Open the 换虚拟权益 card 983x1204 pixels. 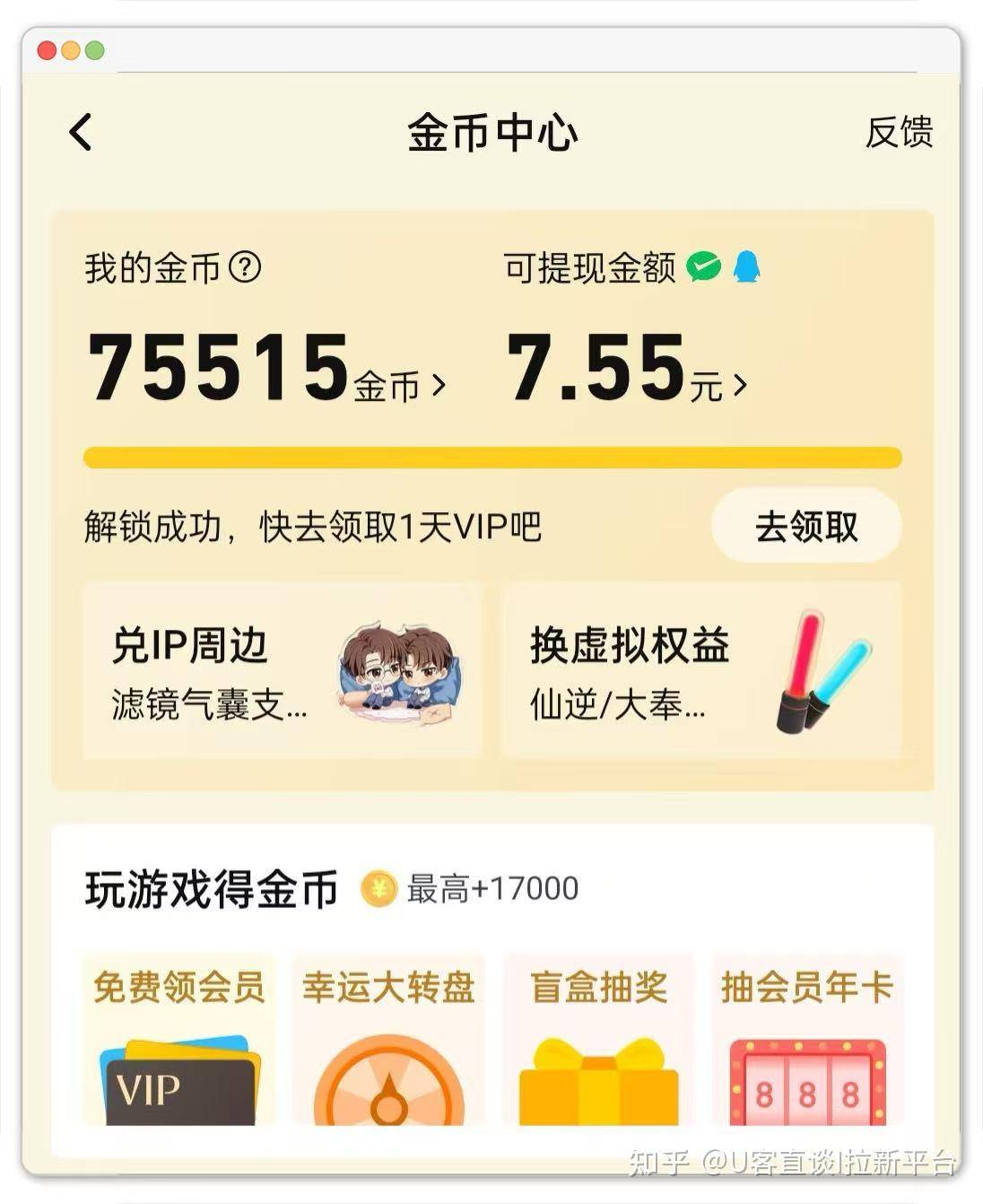pos(700,671)
